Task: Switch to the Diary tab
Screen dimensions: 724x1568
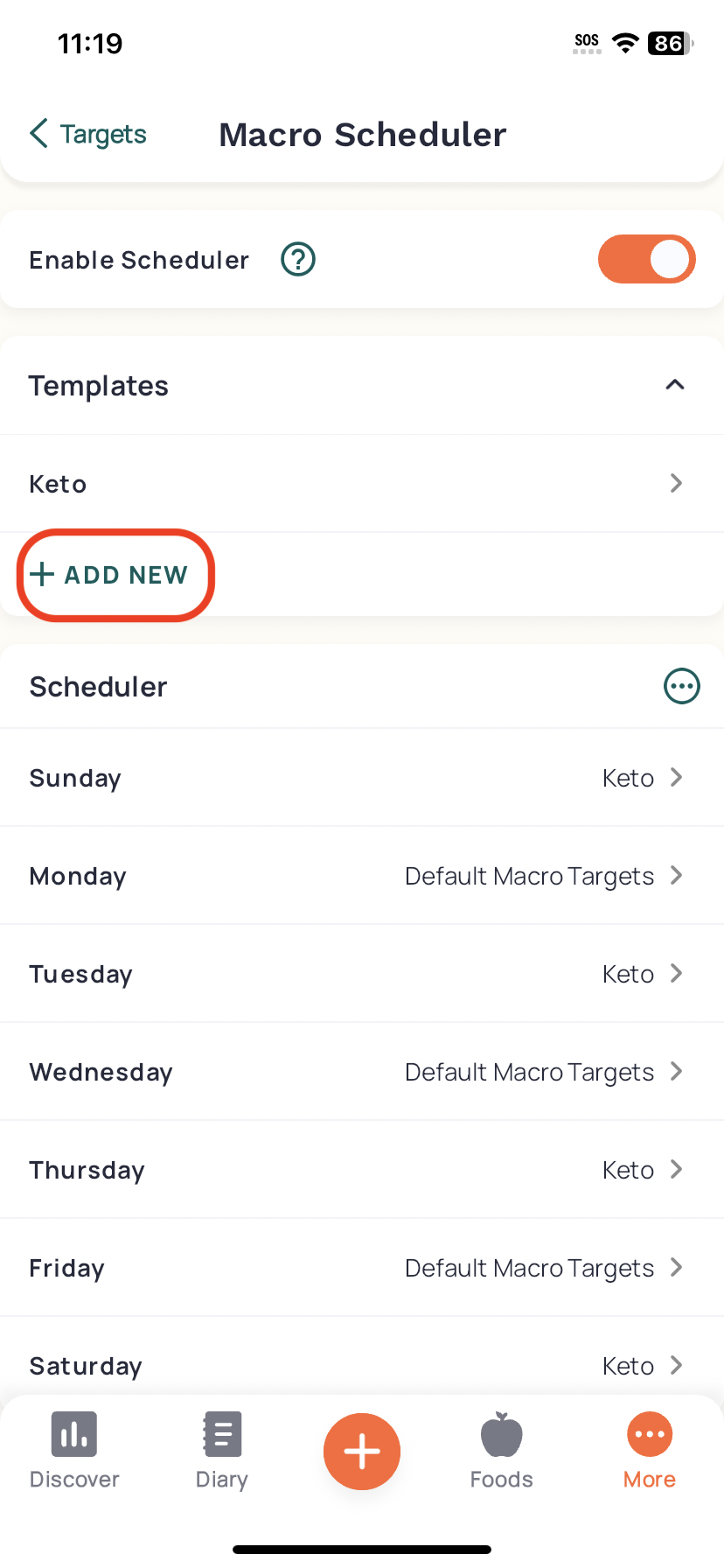Action: (x=221, y=1448)
